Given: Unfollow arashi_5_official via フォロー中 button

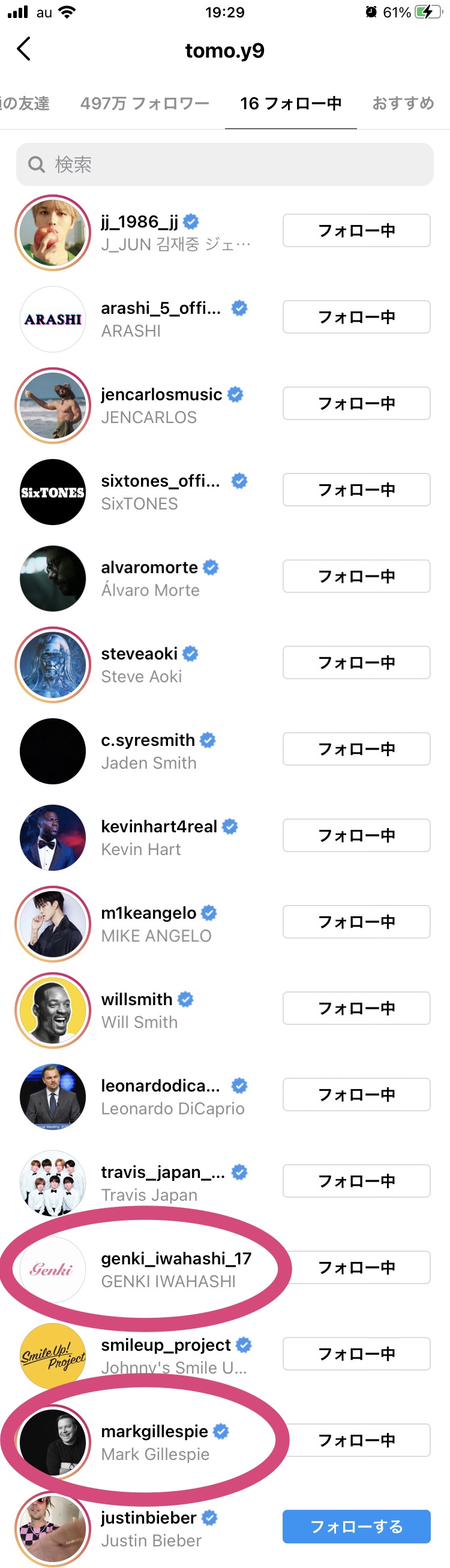Looking at the screenshot, I should pos(356,317).
